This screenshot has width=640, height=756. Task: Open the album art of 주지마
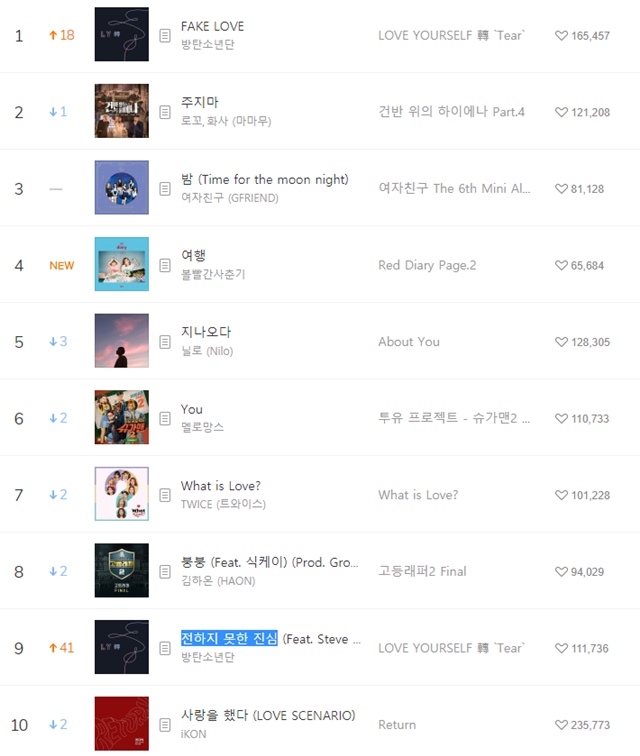pos(121,111)
